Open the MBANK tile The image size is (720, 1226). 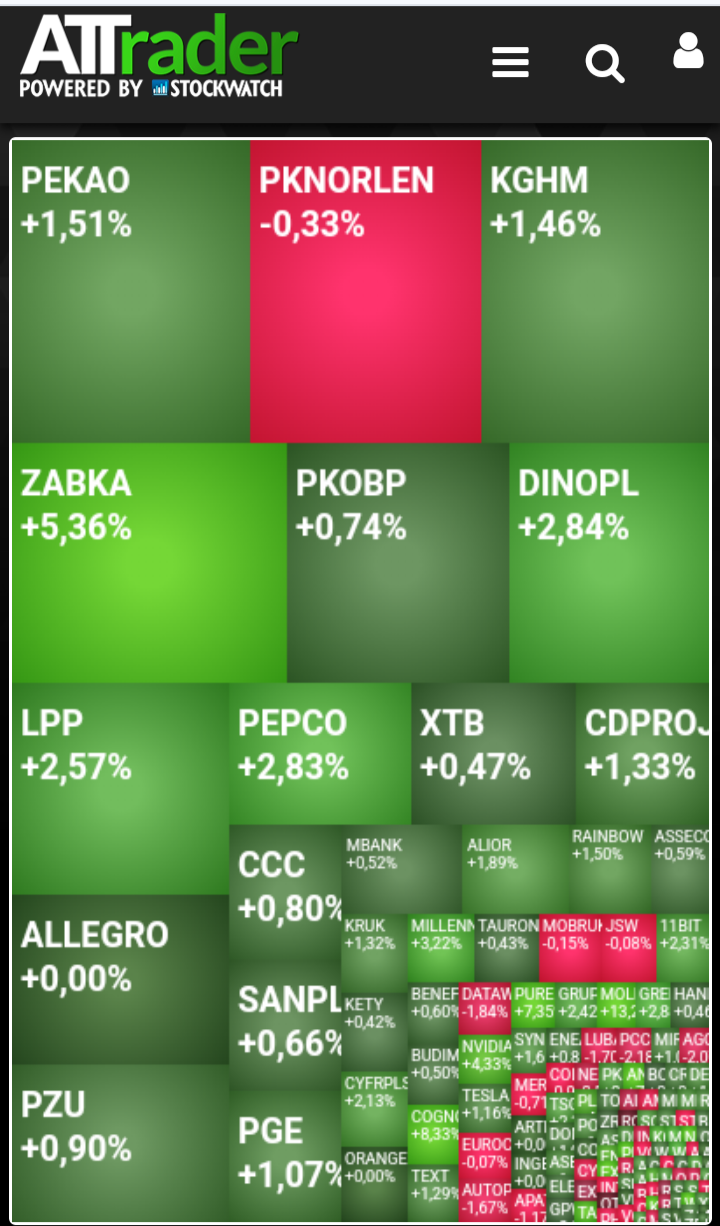pos(400,868)
